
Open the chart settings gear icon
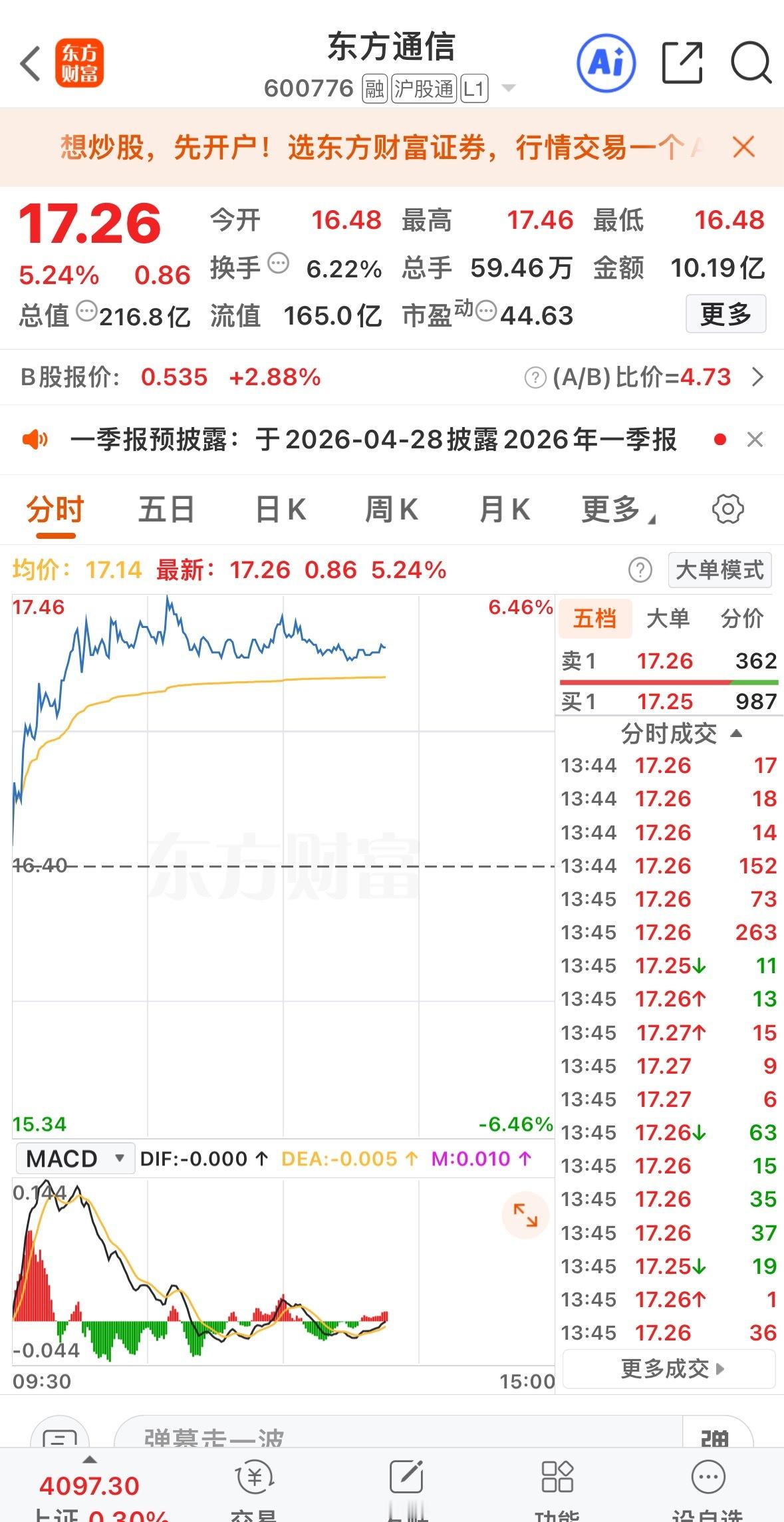coord(729,508)
